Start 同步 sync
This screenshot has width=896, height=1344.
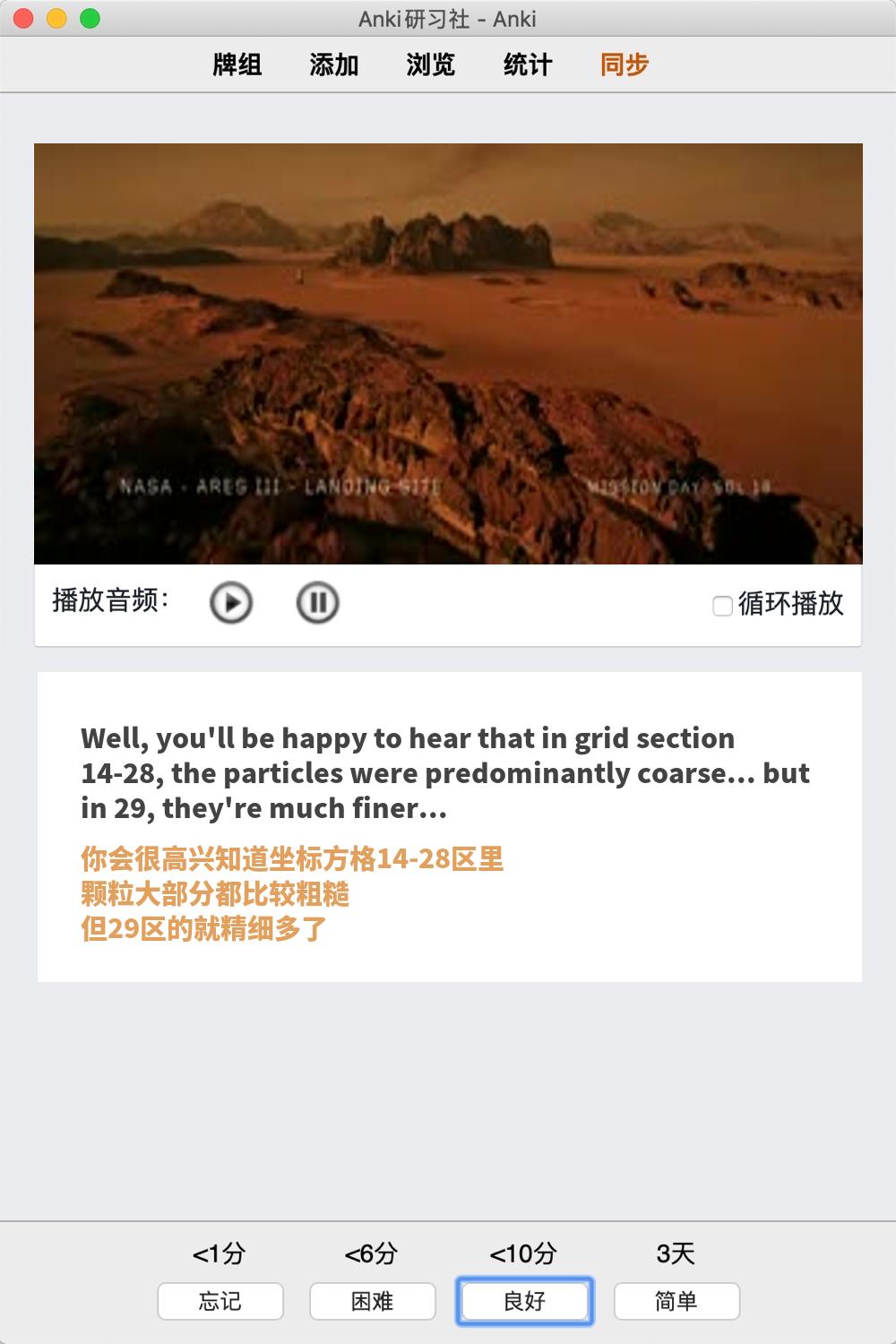pyautogui.click(x=625, y=65)
